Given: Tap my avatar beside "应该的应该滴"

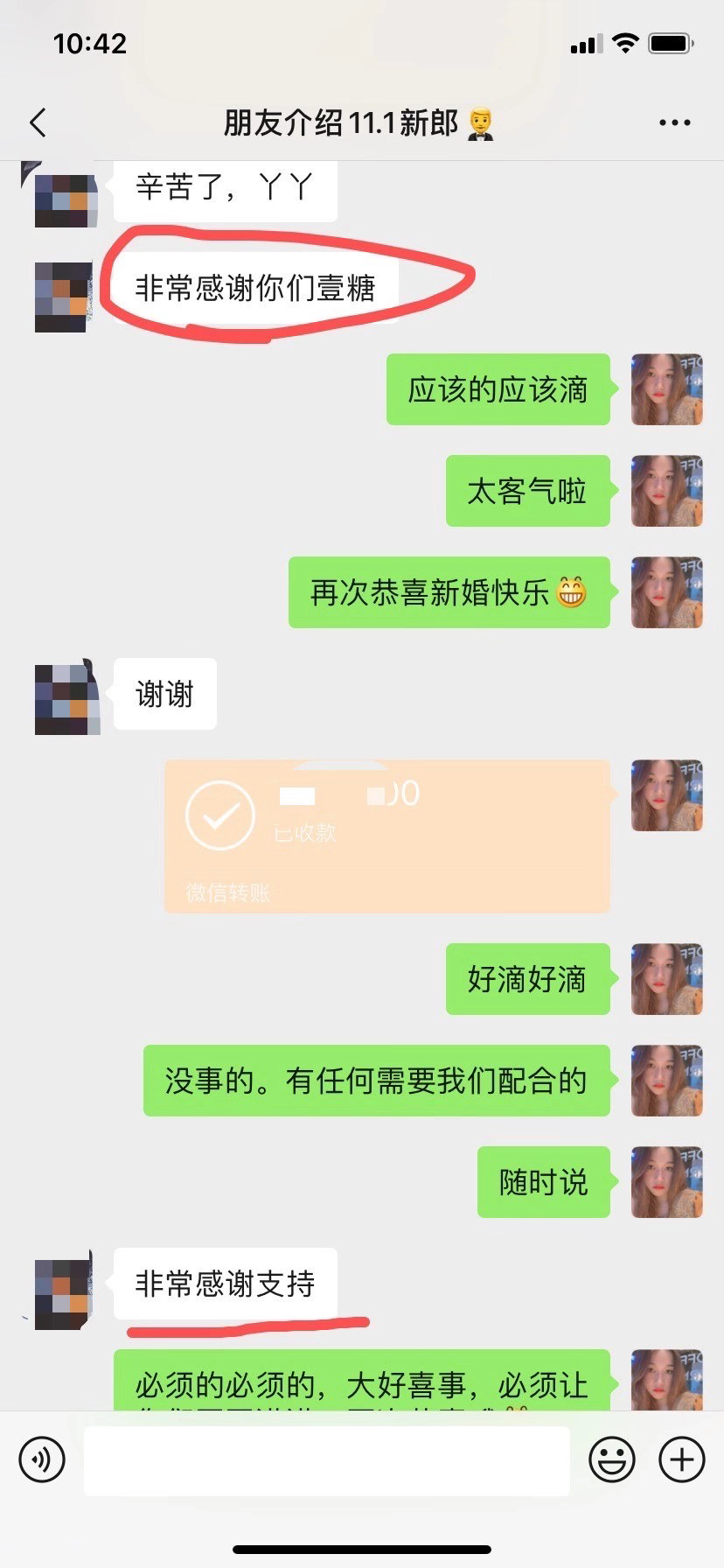Looking at the screenshot, I should [x=667, y=389].
